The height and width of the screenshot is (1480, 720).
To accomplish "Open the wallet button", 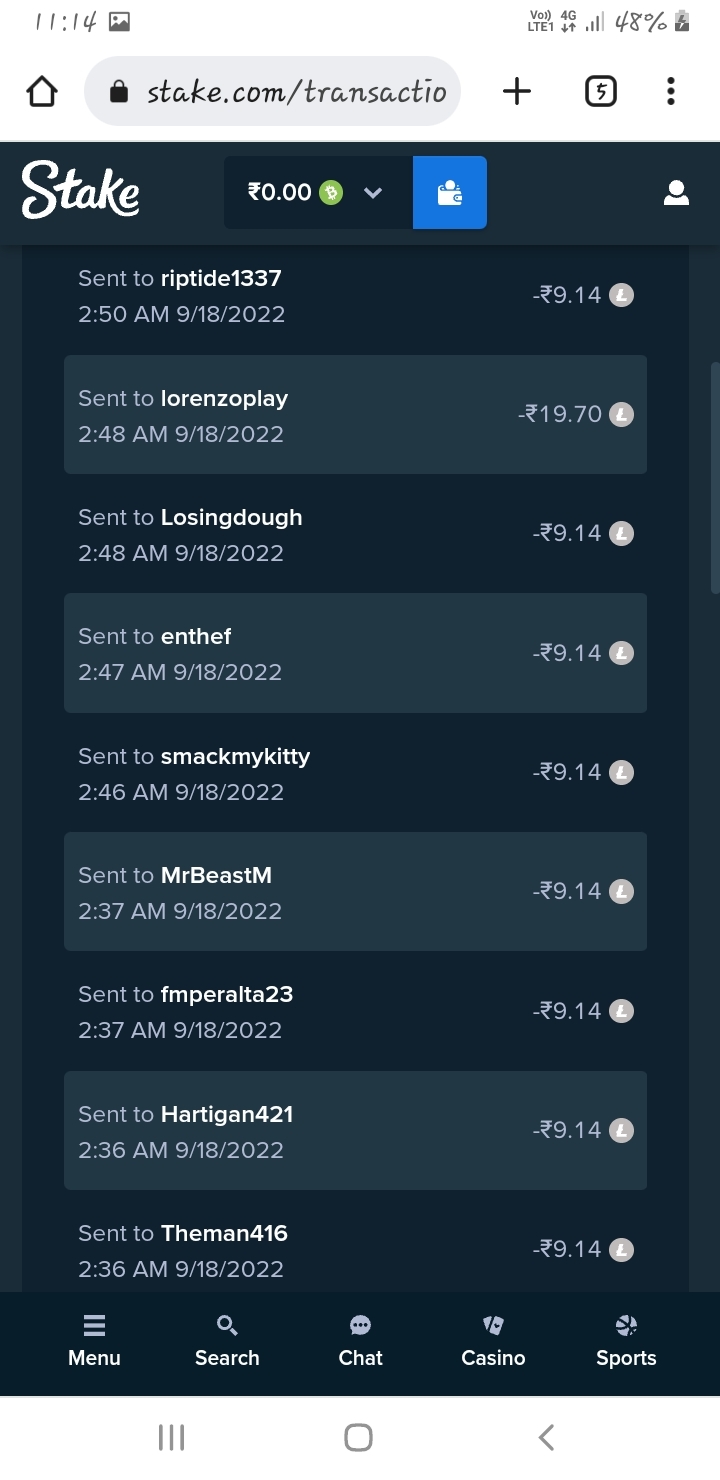I will (x=450, y=192).
